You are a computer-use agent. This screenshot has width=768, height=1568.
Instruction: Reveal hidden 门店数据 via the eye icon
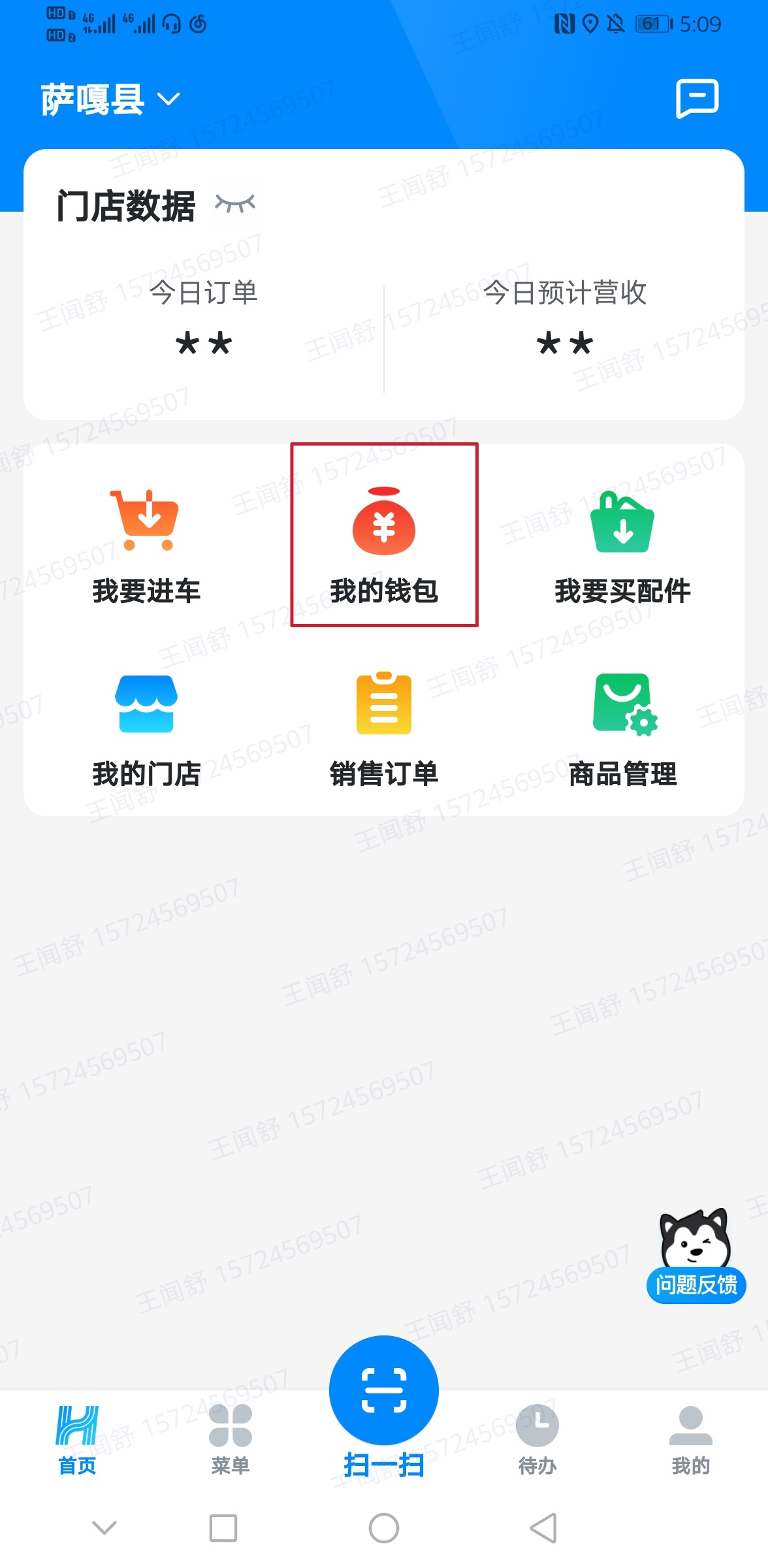click(235, 204)
